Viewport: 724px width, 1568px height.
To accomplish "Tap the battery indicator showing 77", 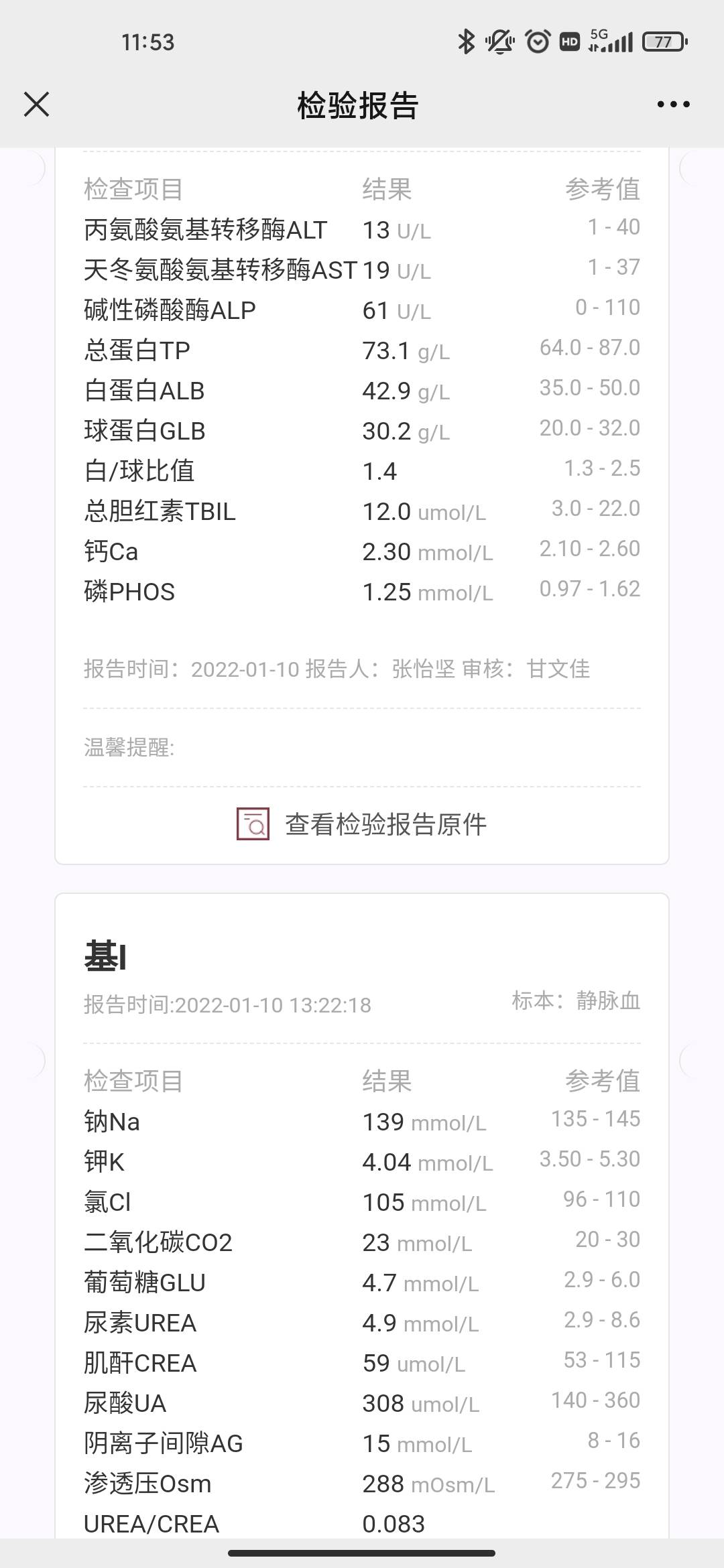I will point(664,42).
